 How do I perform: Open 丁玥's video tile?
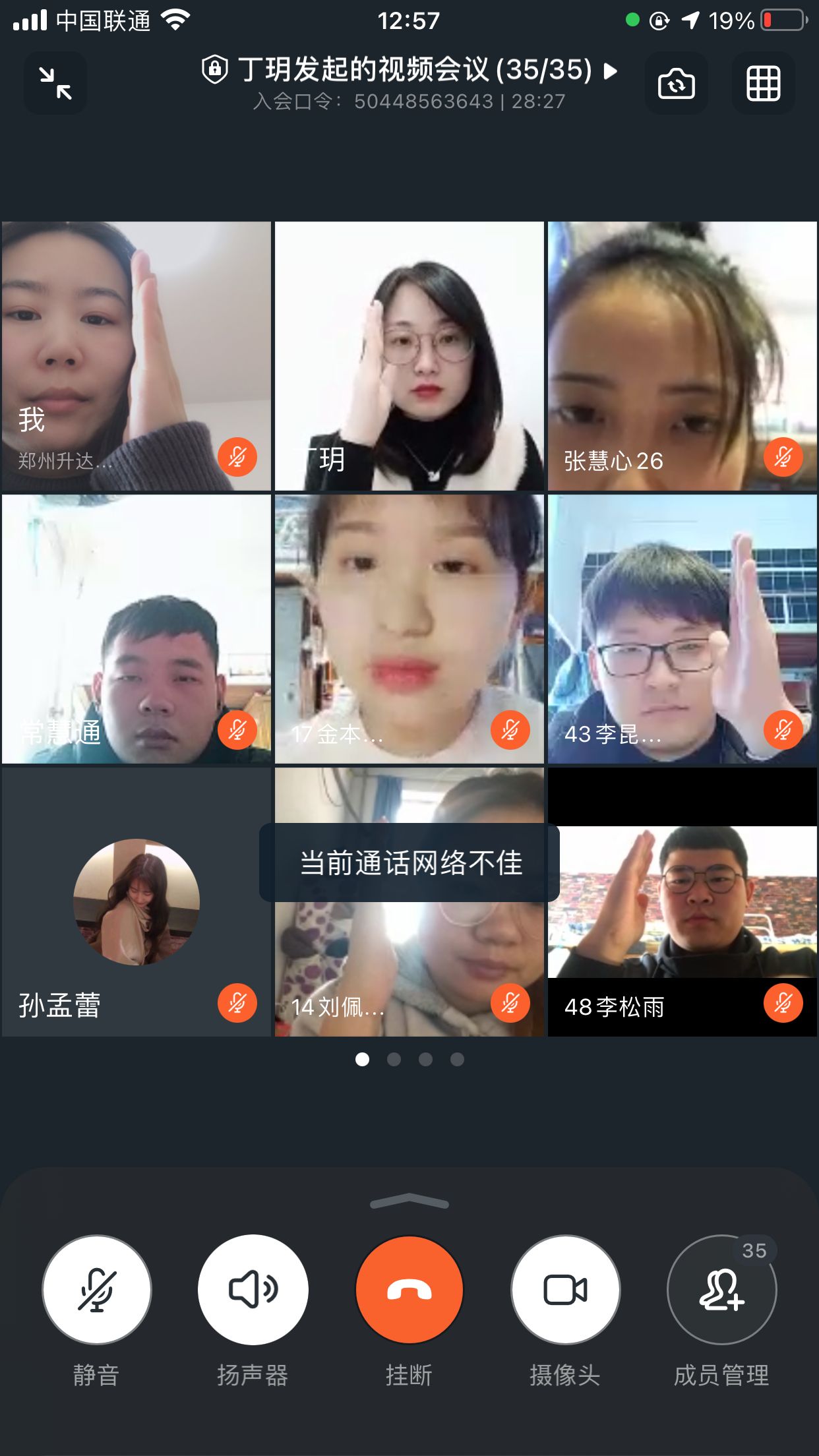[x=409, y=356]
